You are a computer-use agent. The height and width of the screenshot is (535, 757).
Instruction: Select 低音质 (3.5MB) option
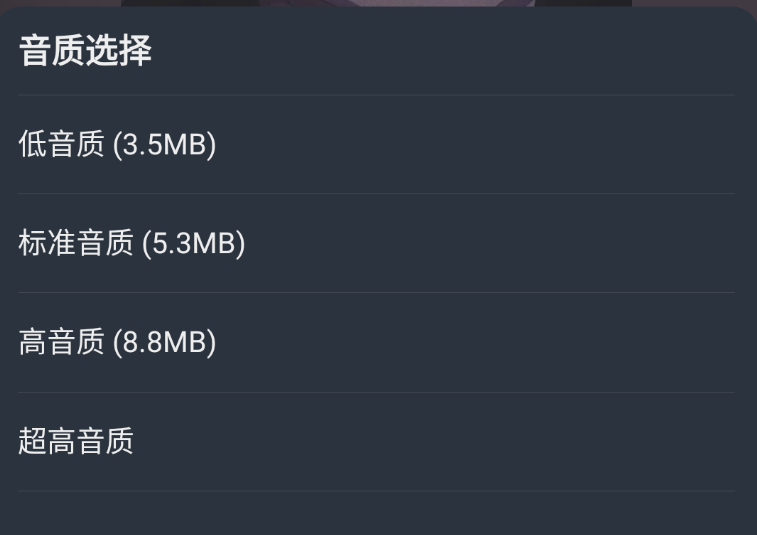118,145
